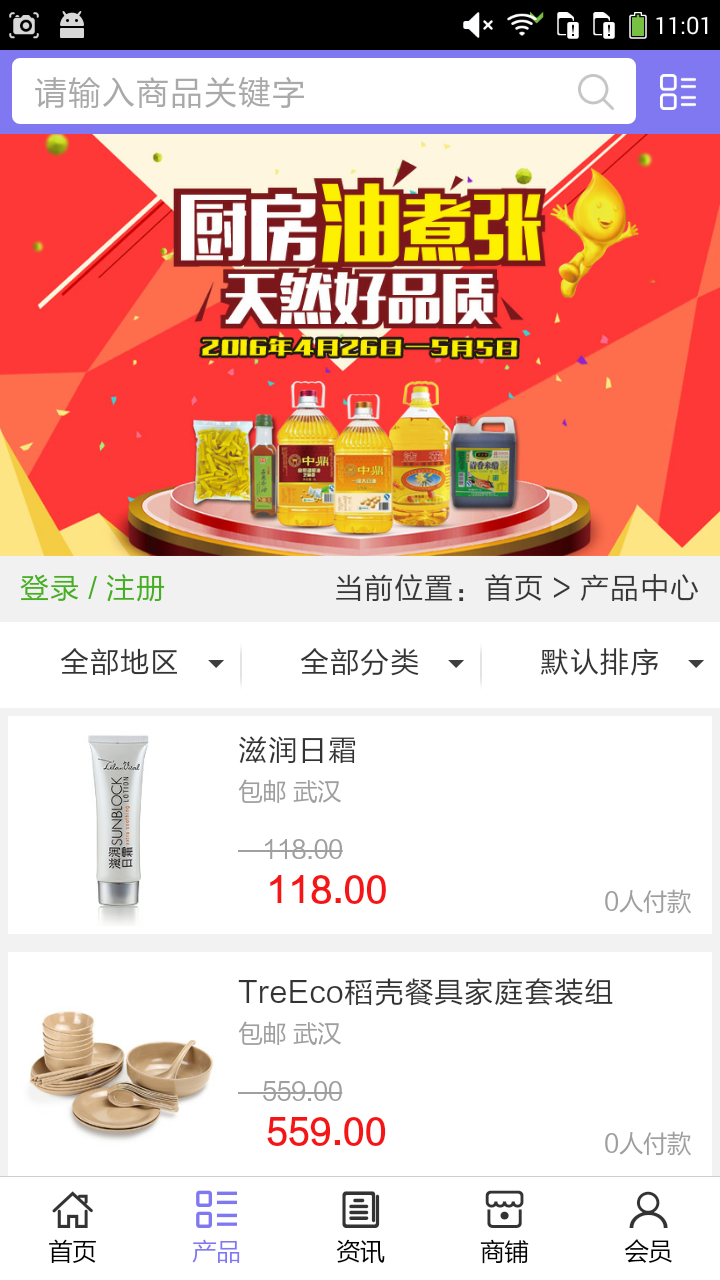This screenshot has height=1280, width=720.
Task: Open the cooking oil promotion banner
Action: 360,345
